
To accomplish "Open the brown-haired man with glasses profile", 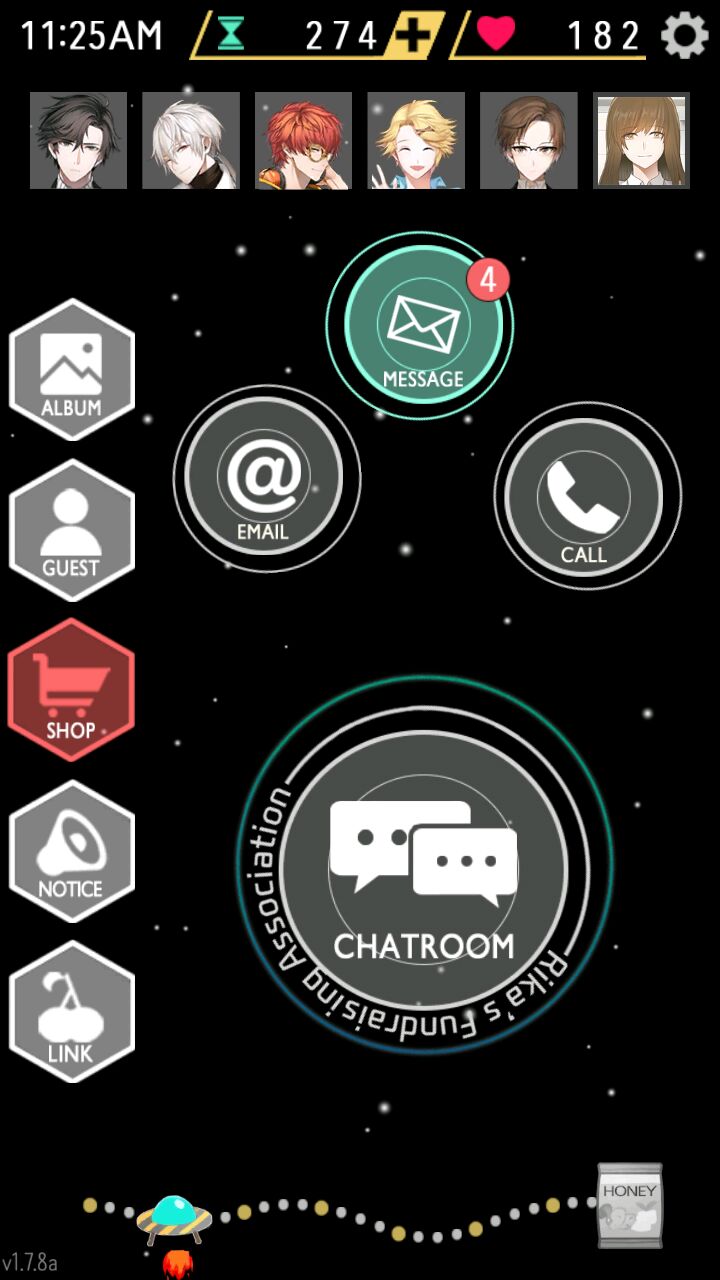I will coord(528,141).
